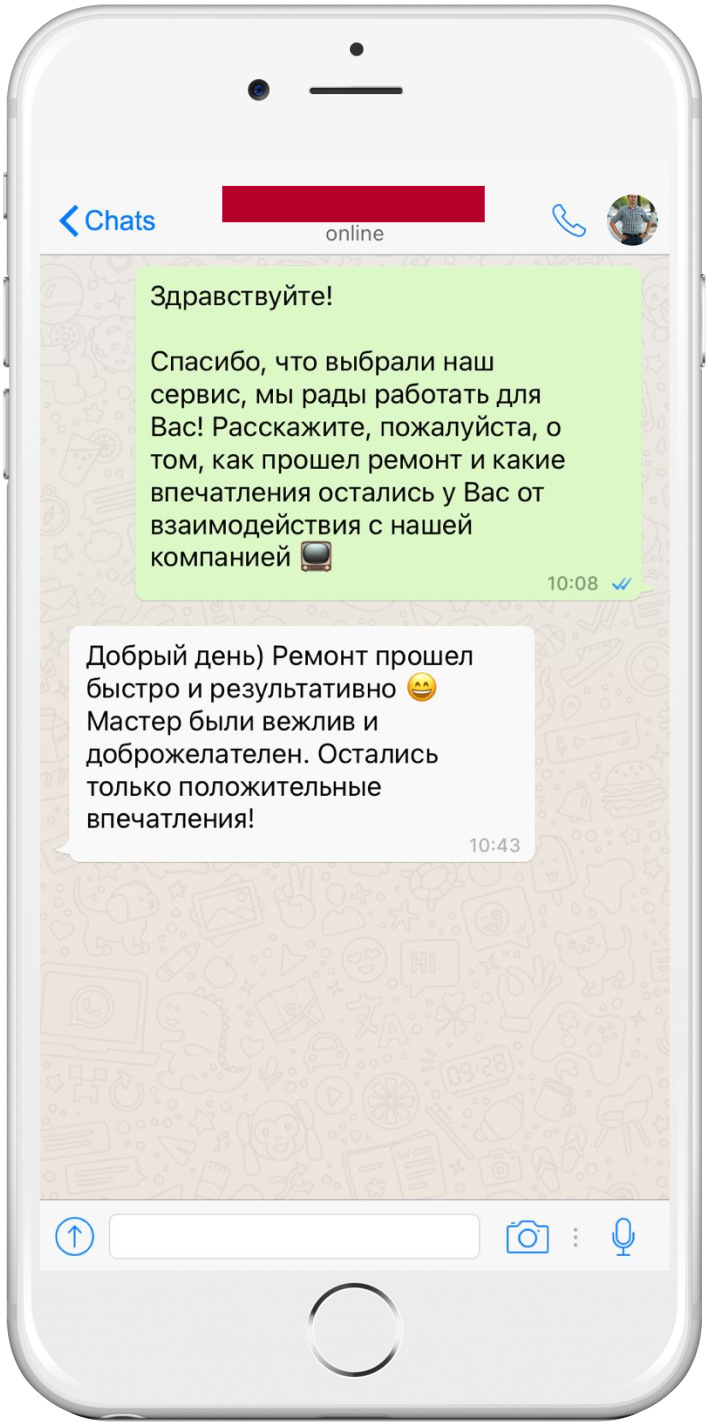
Task: Open the contact's profile photo
Action: [632, 220]
